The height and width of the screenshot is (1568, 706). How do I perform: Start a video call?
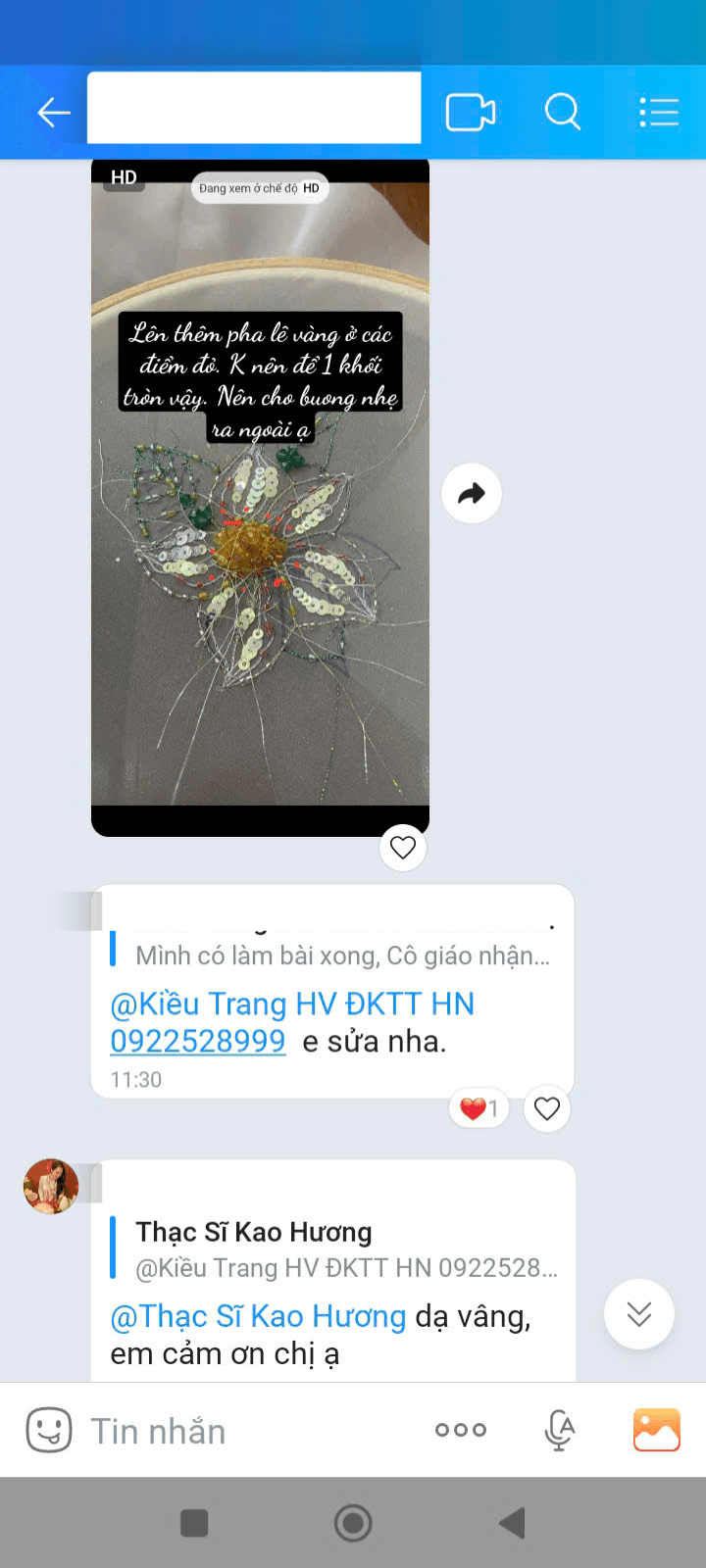tap(471, 112)
